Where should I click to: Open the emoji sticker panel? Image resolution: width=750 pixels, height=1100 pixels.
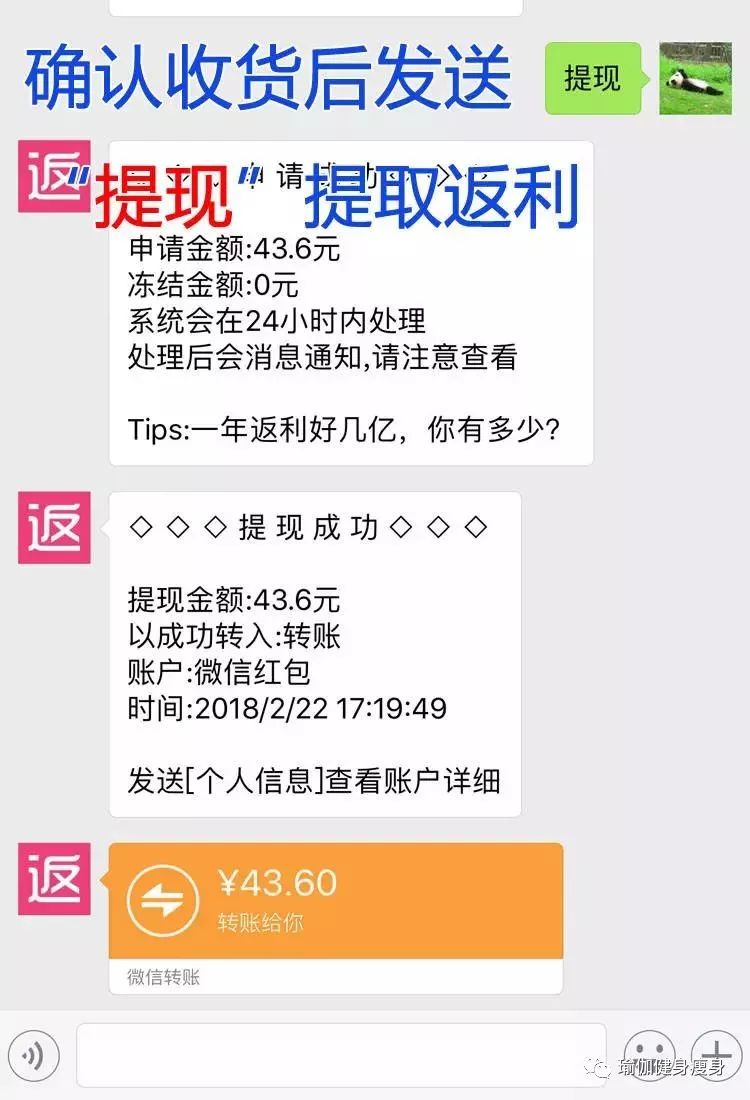(649, 1056)
